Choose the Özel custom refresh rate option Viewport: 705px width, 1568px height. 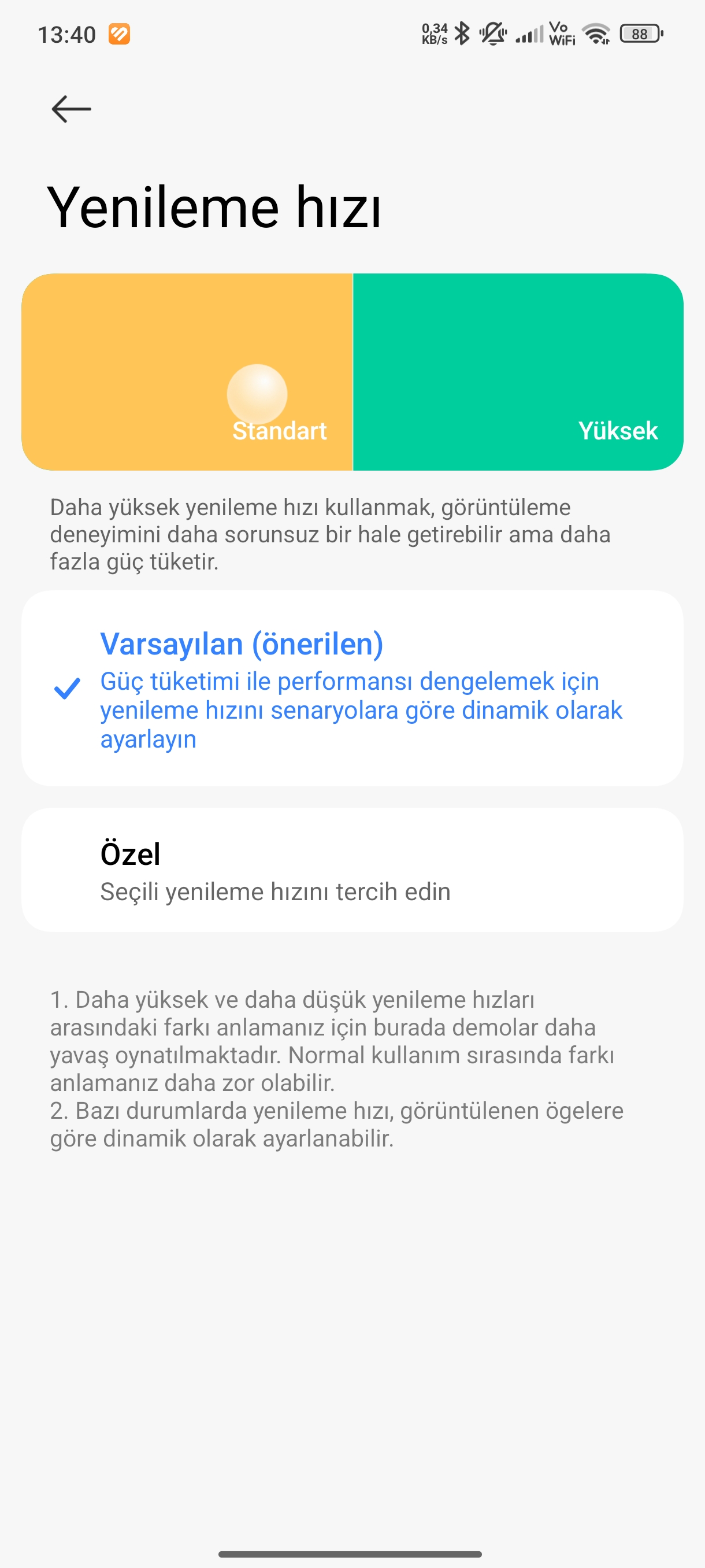[x=352, y=870]
